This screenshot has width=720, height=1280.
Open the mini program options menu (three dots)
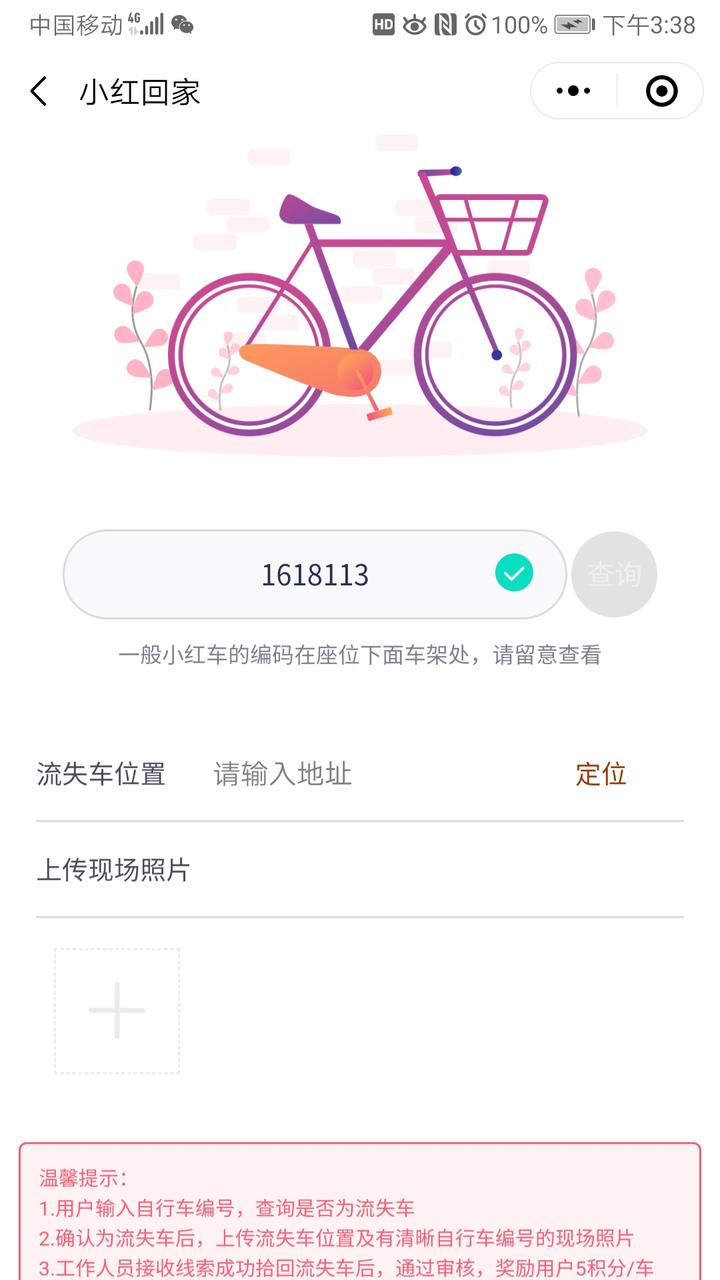[573, 91]
